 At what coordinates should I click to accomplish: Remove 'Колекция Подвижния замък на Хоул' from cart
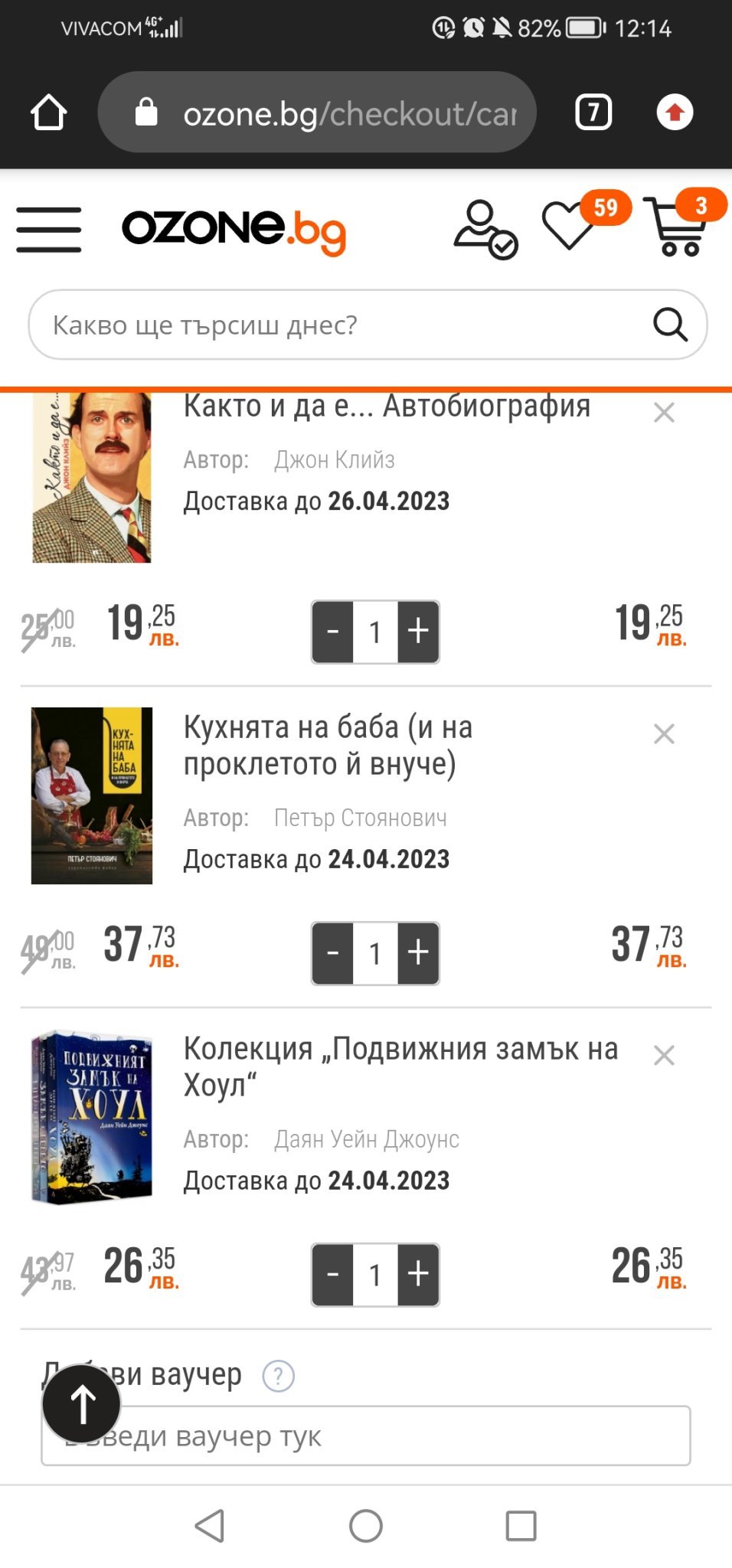click(x=664, y=1056)
